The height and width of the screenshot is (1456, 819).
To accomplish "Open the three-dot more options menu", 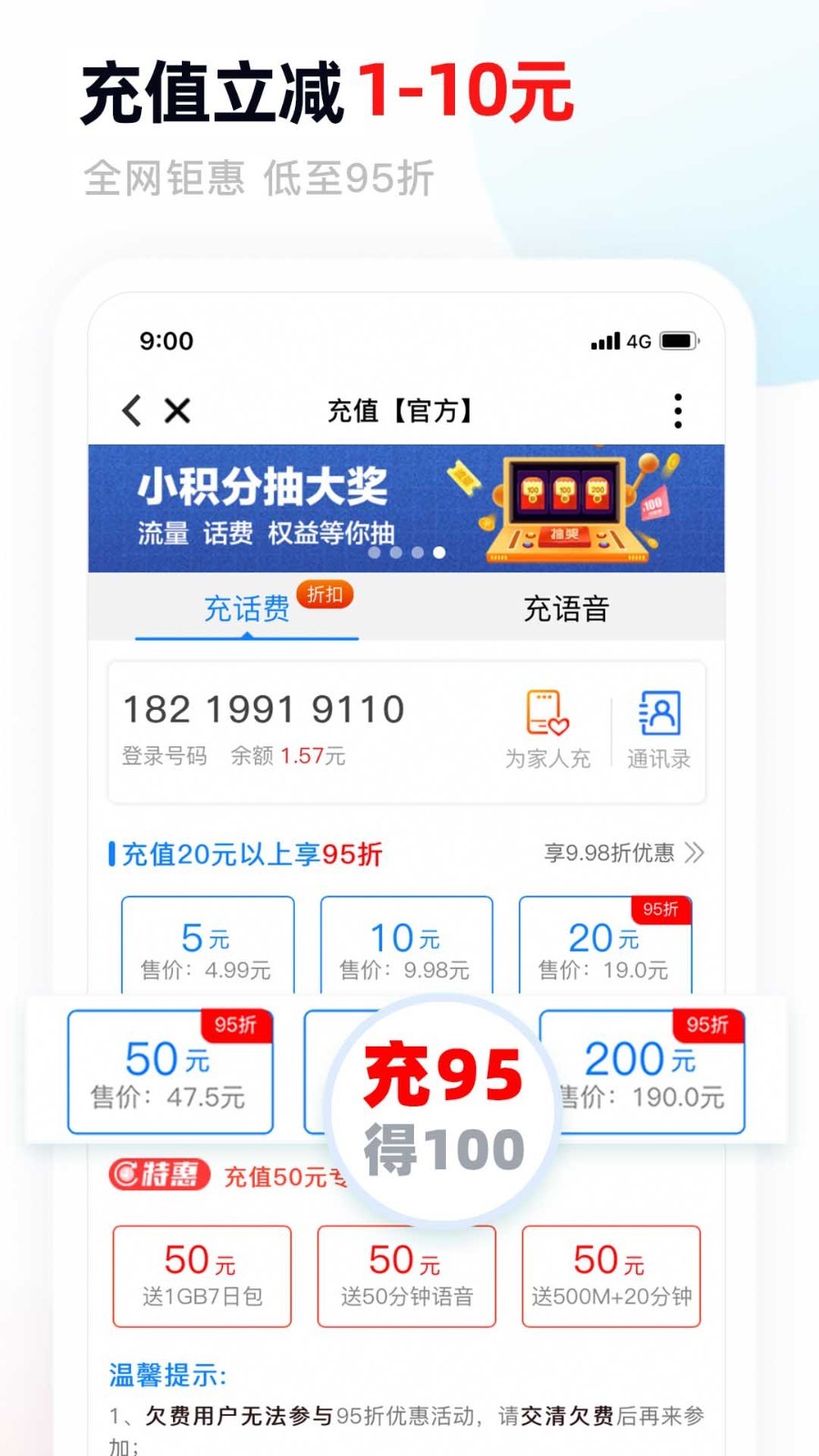I will [x=678, y=410].
